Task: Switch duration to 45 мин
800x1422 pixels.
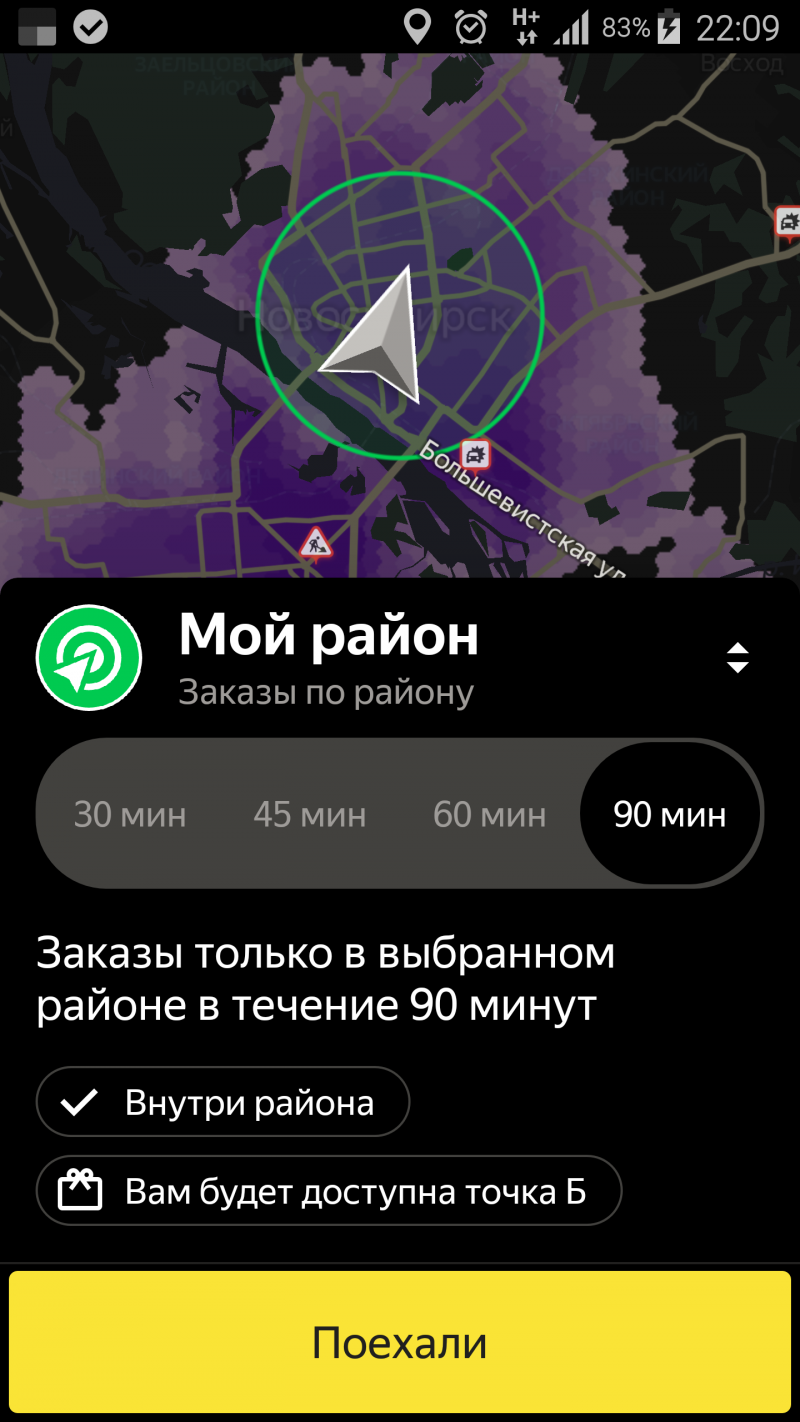Action: point(310,815)
